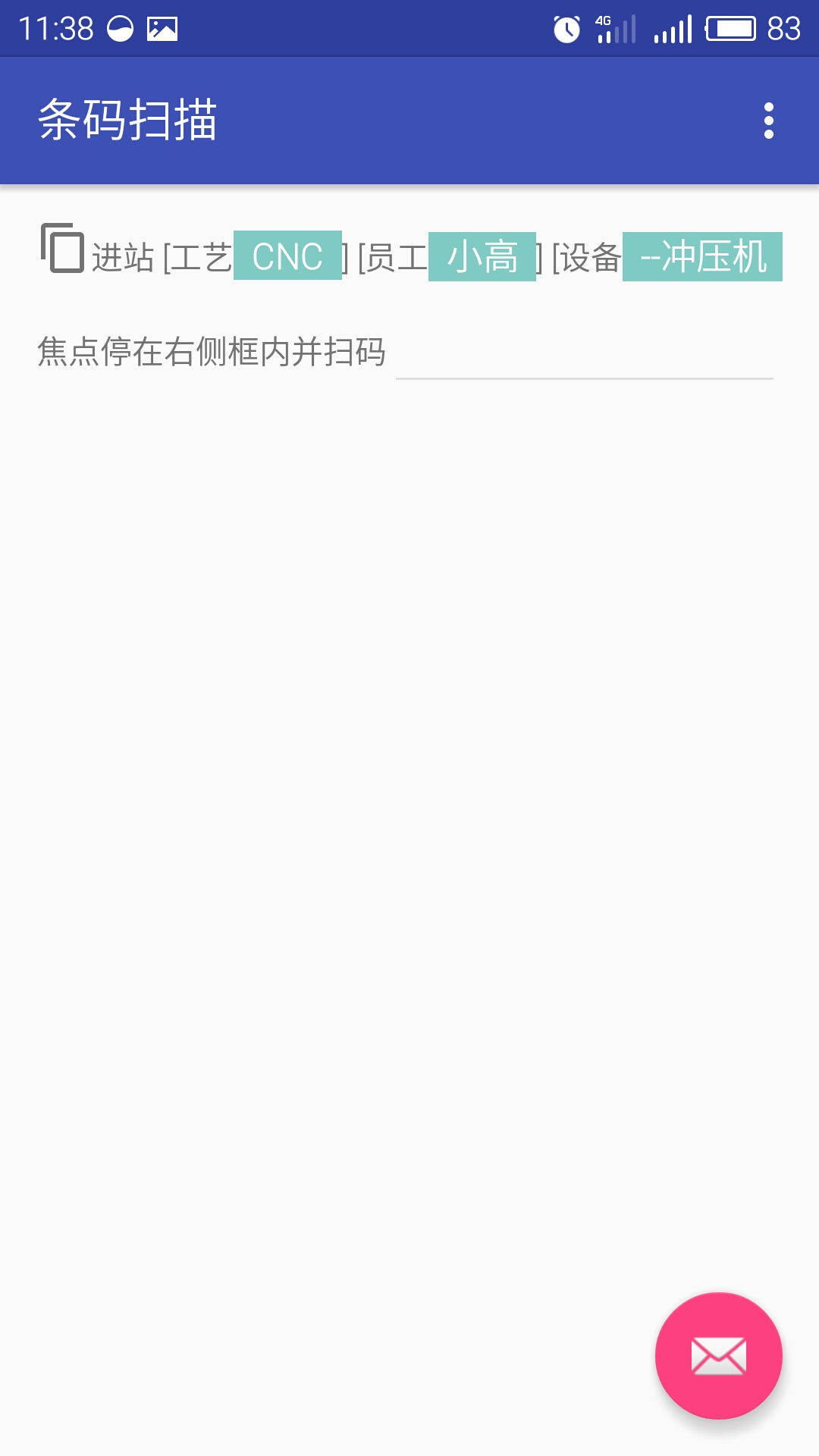Focus the barcode scan input field

click(x=584, y=353)
